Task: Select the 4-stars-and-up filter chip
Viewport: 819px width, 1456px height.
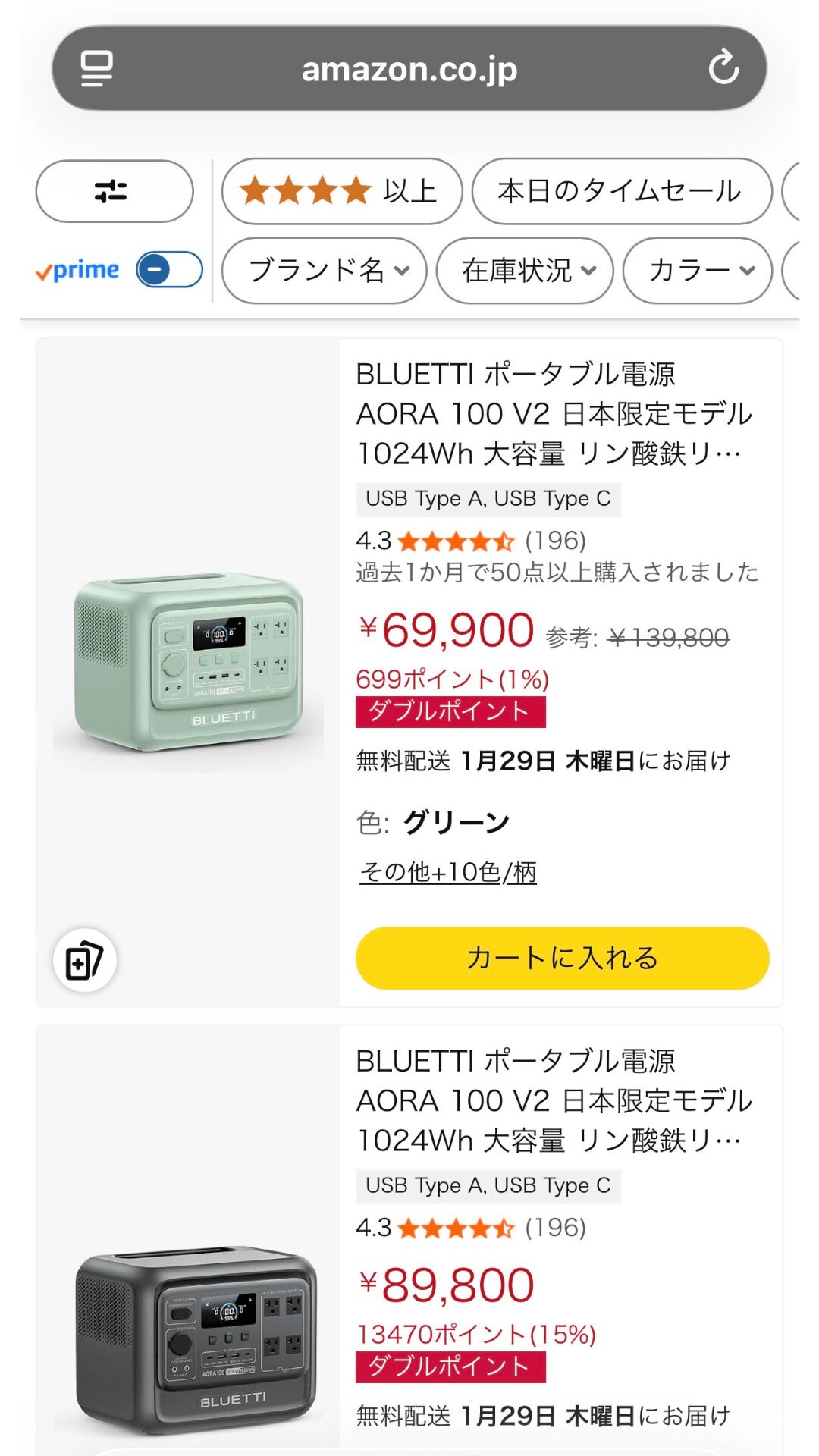Action: coord(342,192)
